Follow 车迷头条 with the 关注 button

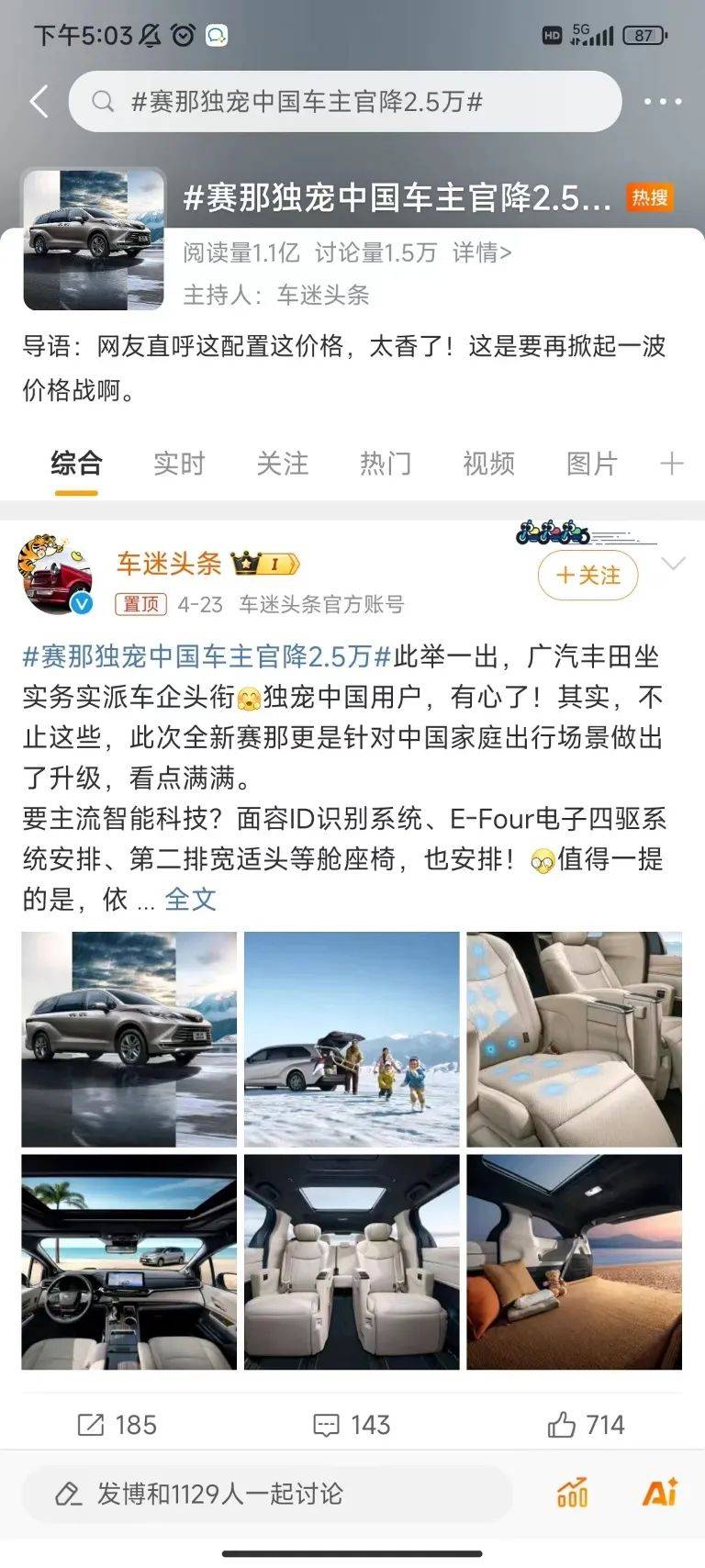pos(587,576)
